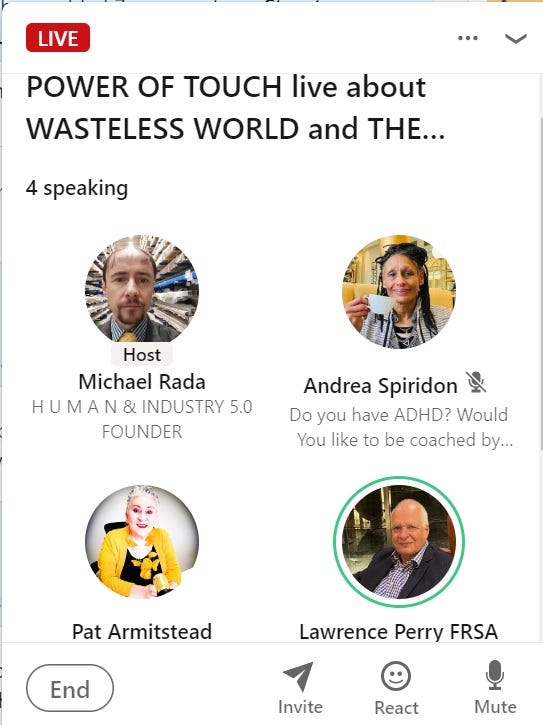Open Pat Armitstead's speaker profile

pyautogui.click(x=142, y=541)
